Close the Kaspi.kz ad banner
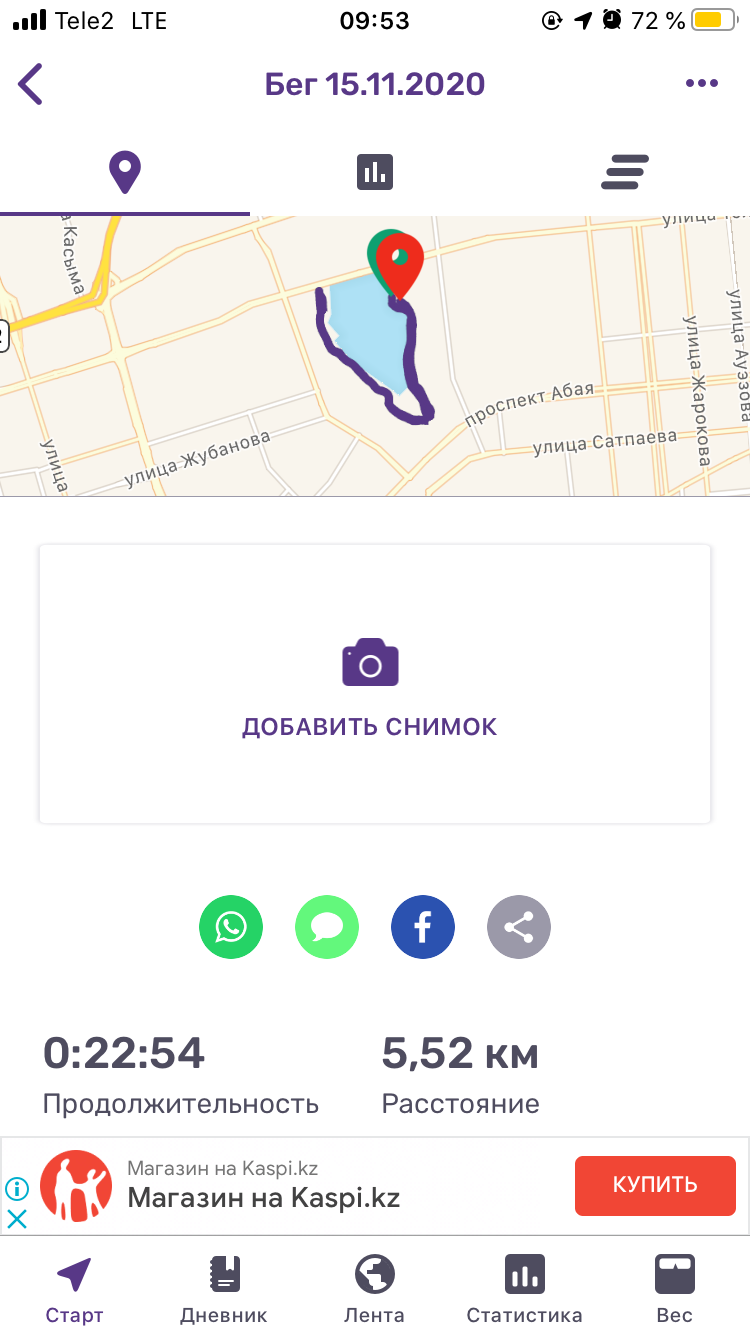 (17, 1219)
